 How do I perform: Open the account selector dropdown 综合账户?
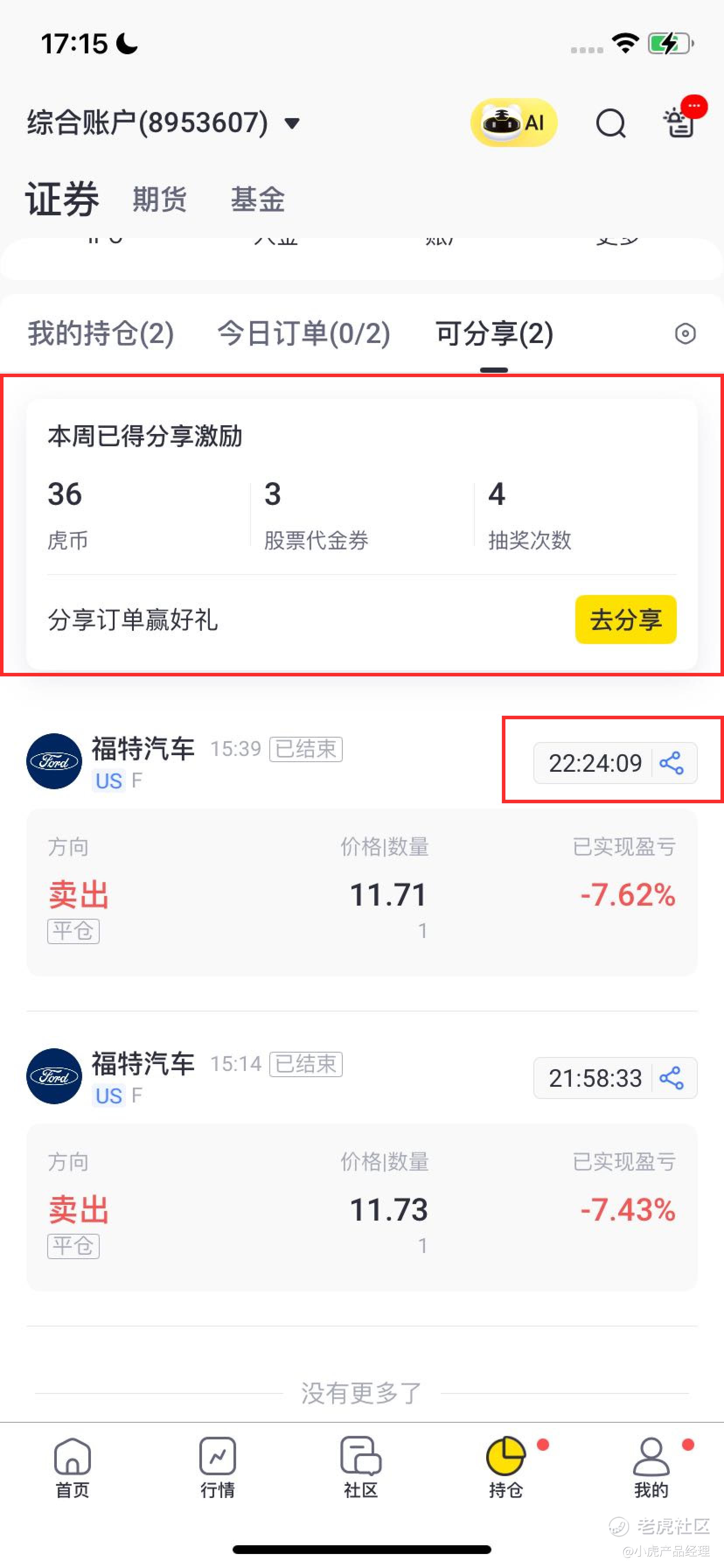(163, 123)
